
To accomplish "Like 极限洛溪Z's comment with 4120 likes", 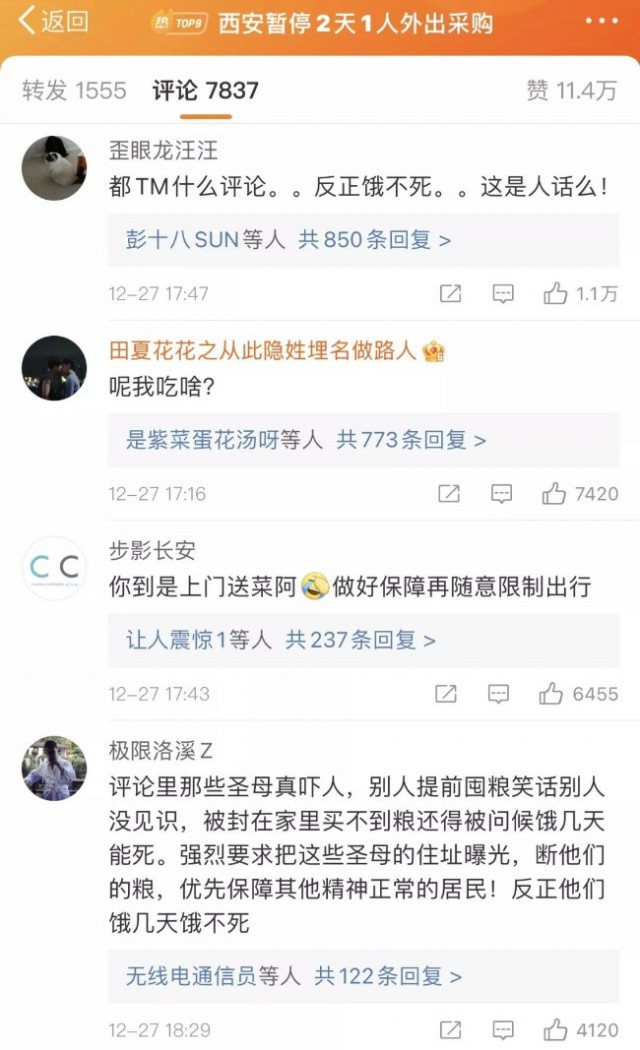I will (580, 1030).
